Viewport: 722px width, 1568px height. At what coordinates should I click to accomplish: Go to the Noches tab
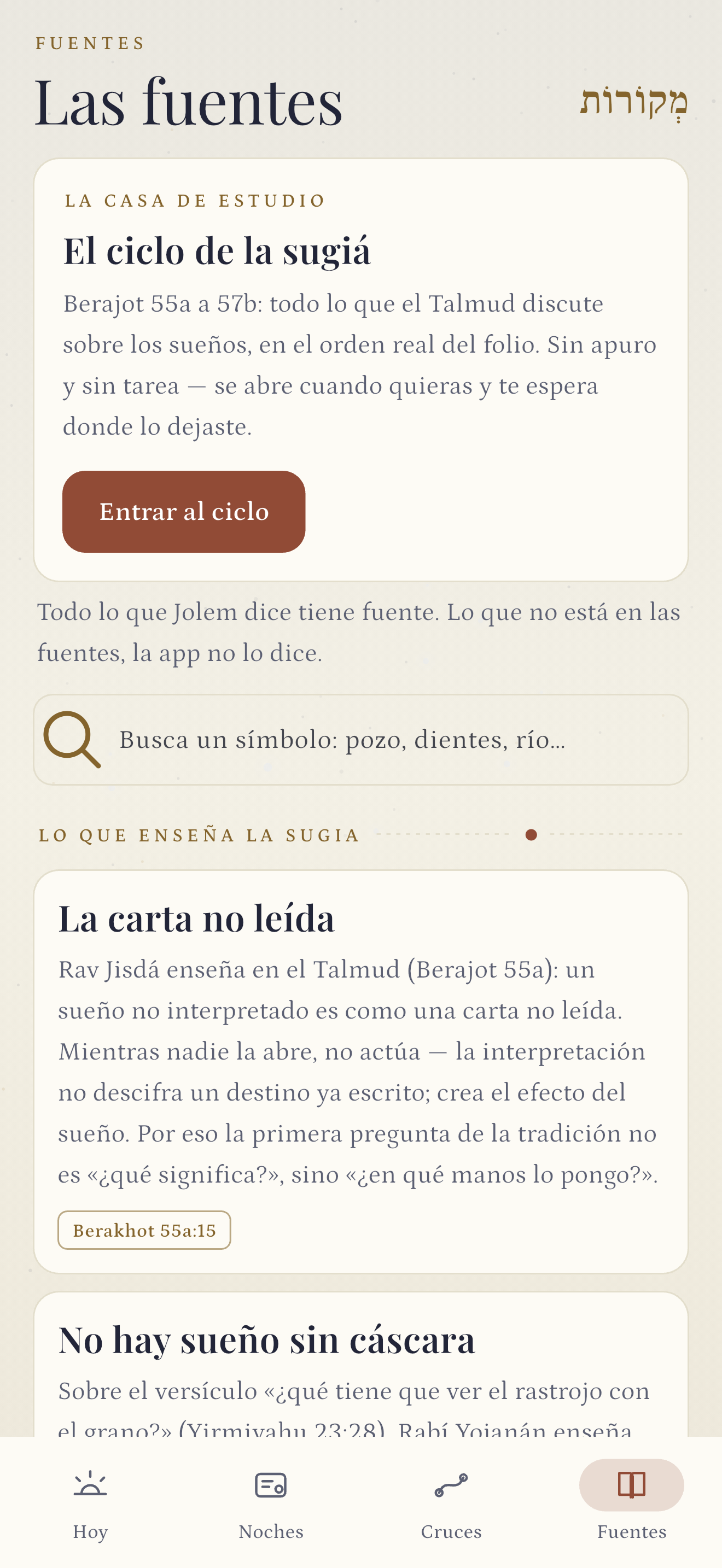click(271, 1503)
